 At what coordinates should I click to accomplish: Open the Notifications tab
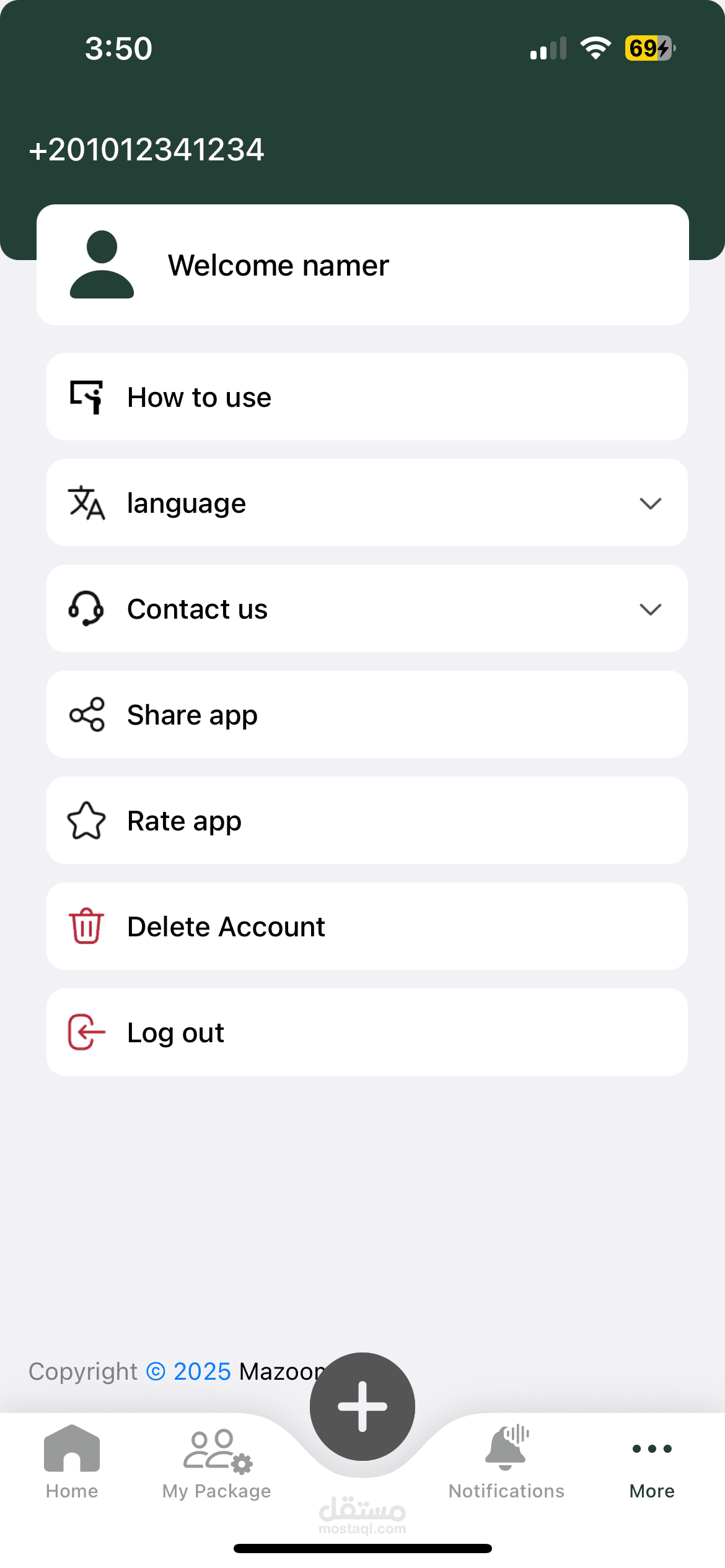[506, 1461]
